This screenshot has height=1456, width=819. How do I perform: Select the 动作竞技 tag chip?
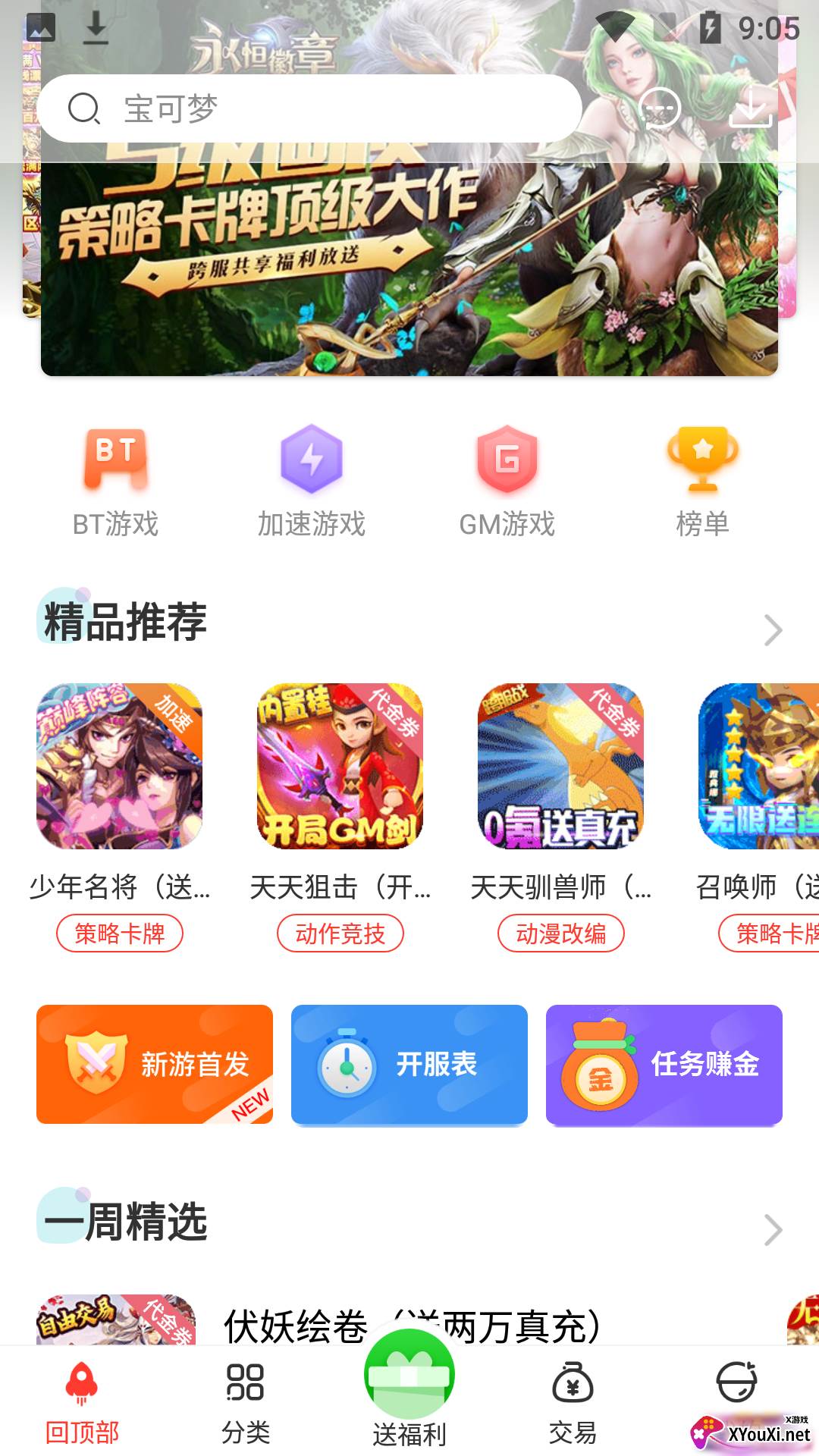pyautogui.click(x=340, y=934)
